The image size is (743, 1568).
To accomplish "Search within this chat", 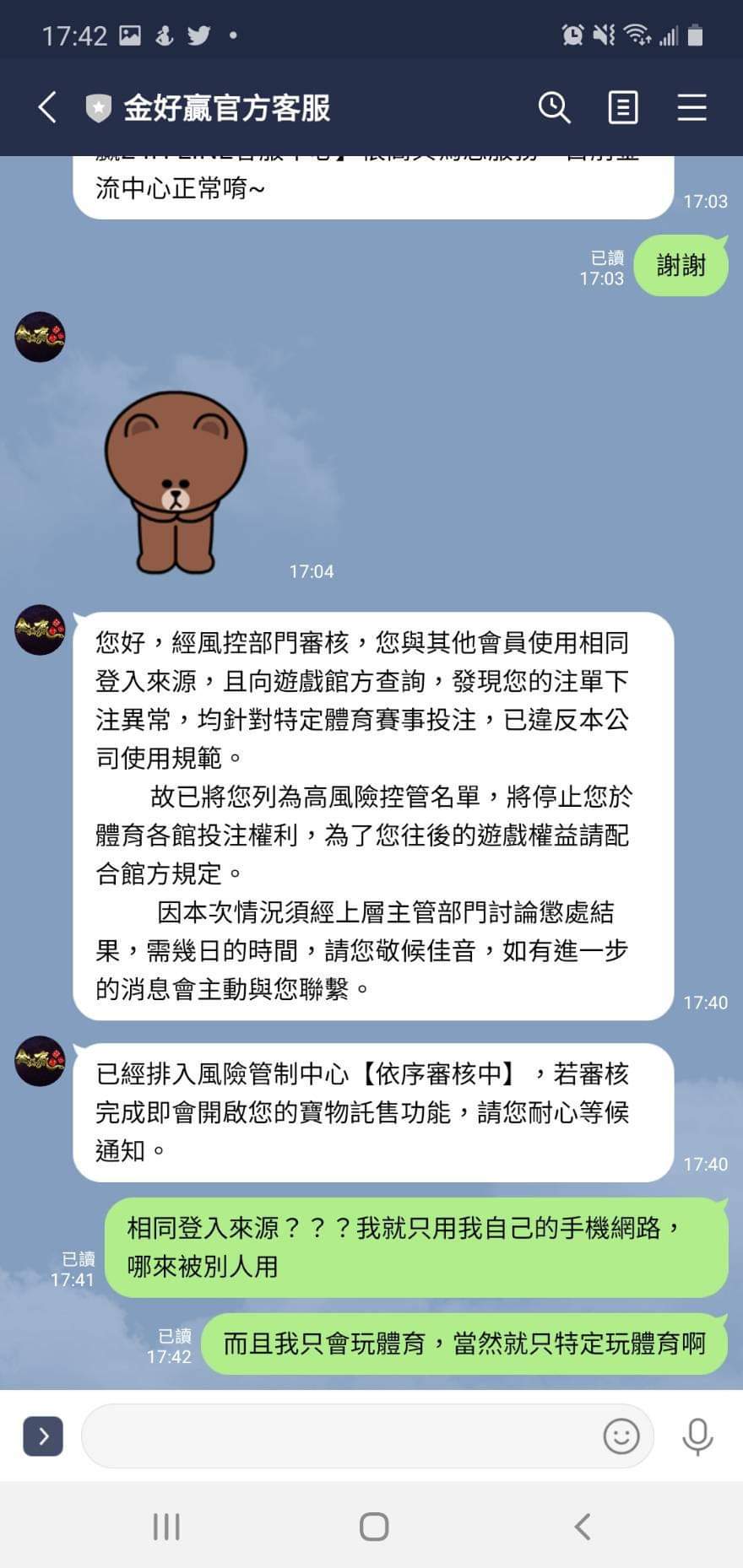I will 554,108.
